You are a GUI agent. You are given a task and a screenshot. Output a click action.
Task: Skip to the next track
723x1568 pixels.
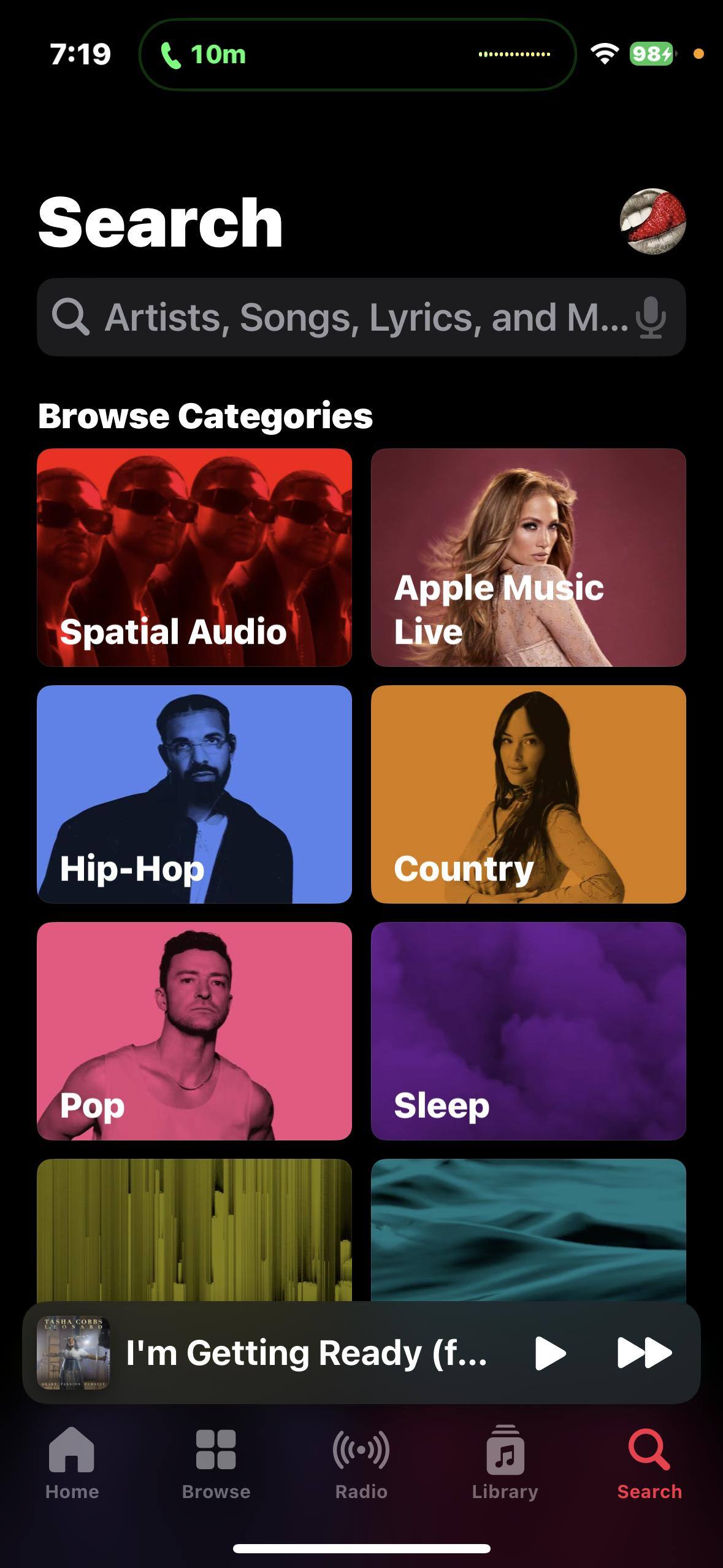pyautogui.click(x=645, y=1353)
